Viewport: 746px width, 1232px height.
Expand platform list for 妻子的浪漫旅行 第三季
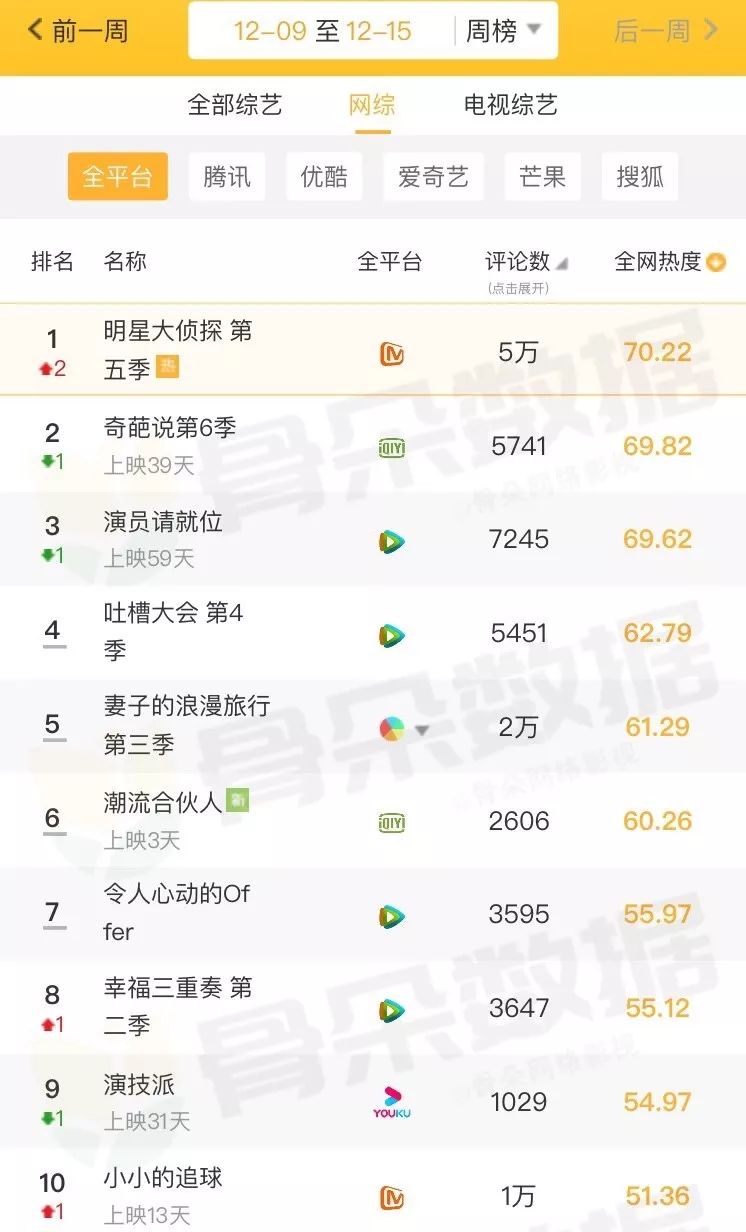click(x=422, y=730)
